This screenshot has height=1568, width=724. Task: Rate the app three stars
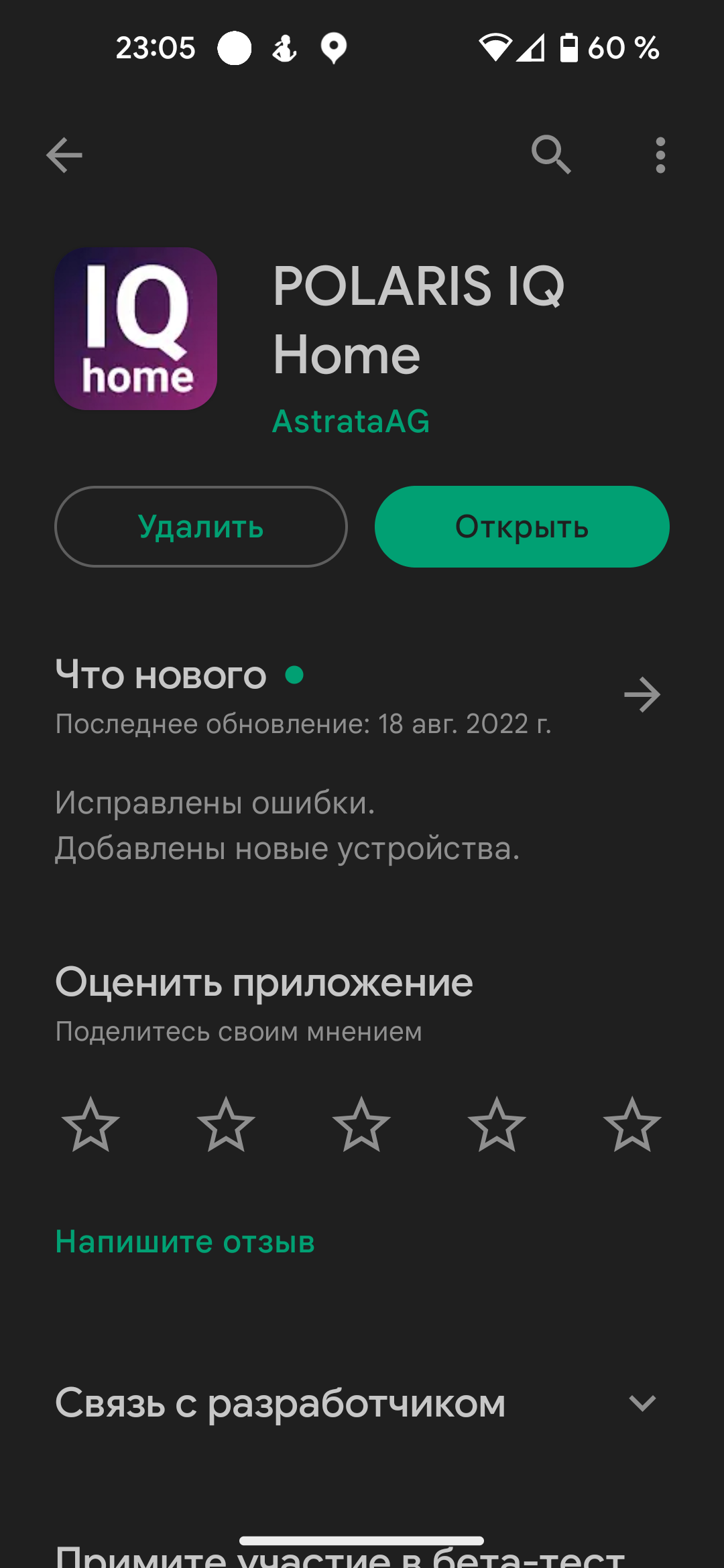click(x=361, y=1125)
